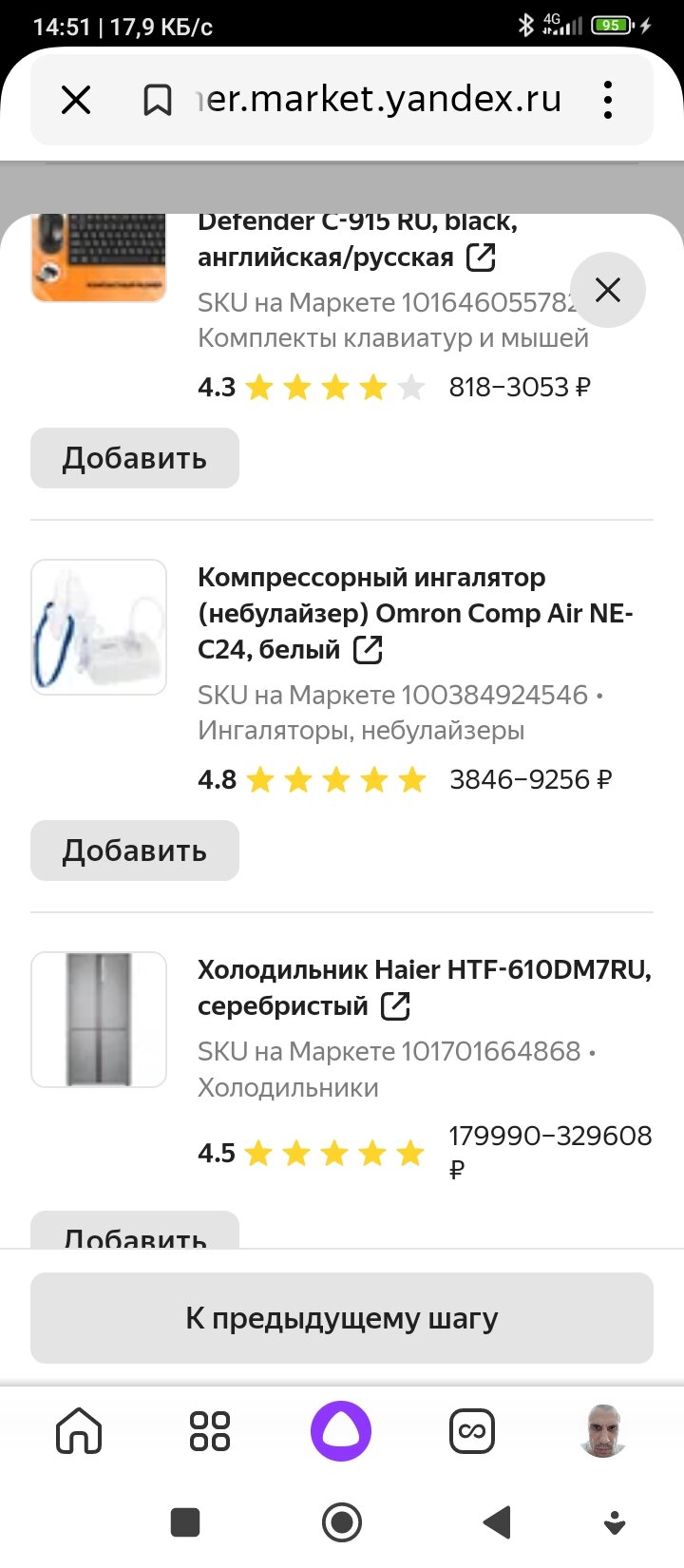
Task: Go to the browser home page
Action: (79, 1430)
